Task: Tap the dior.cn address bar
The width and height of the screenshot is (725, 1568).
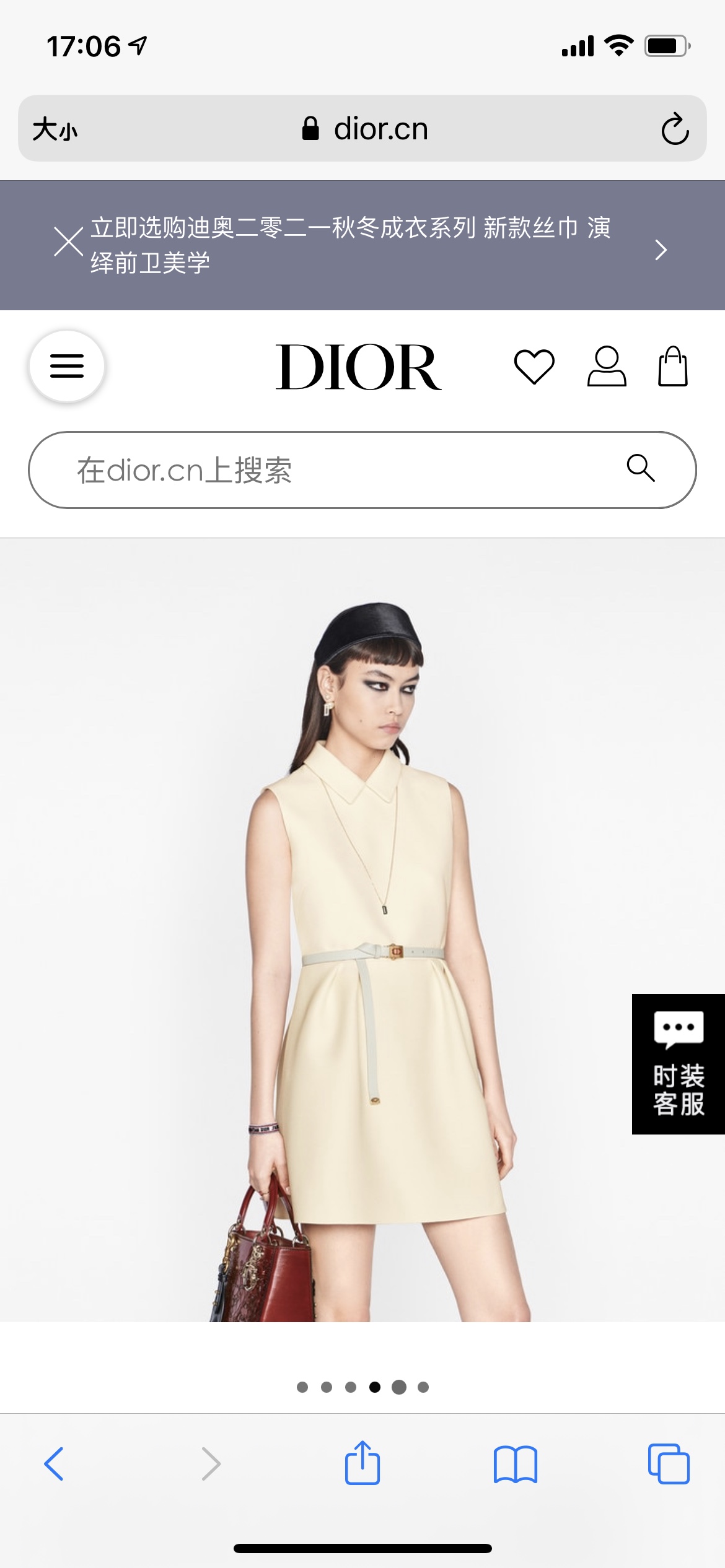Action: click(366, 129)
